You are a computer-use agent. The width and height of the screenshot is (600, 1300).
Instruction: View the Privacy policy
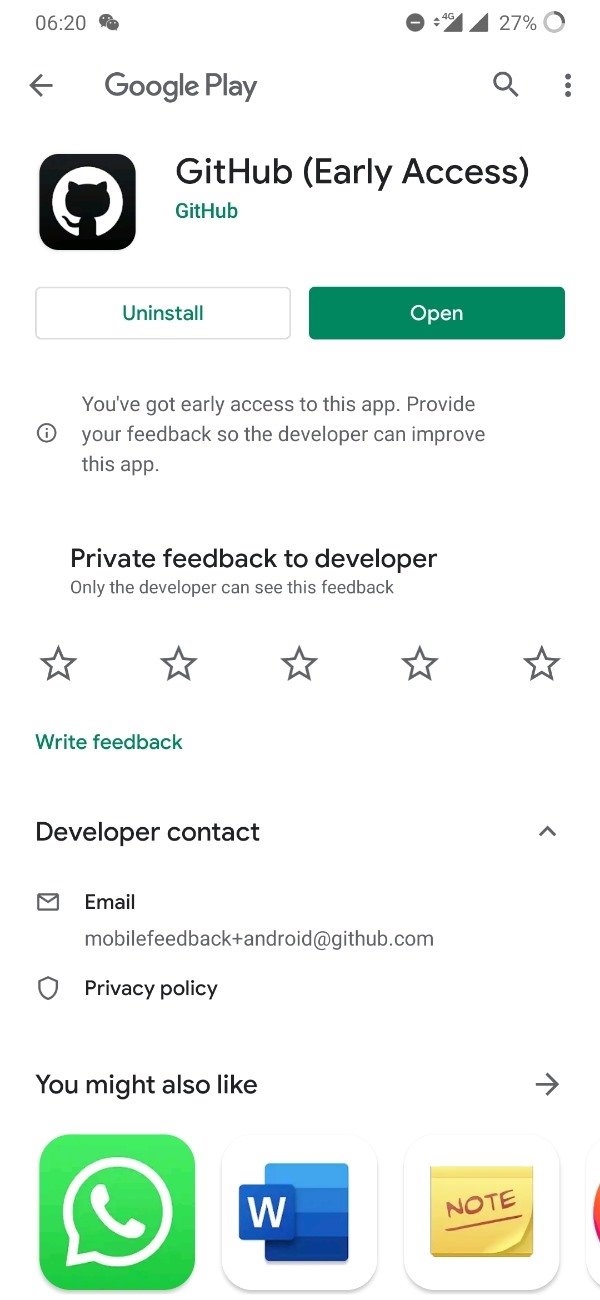[x=150, y=988]
